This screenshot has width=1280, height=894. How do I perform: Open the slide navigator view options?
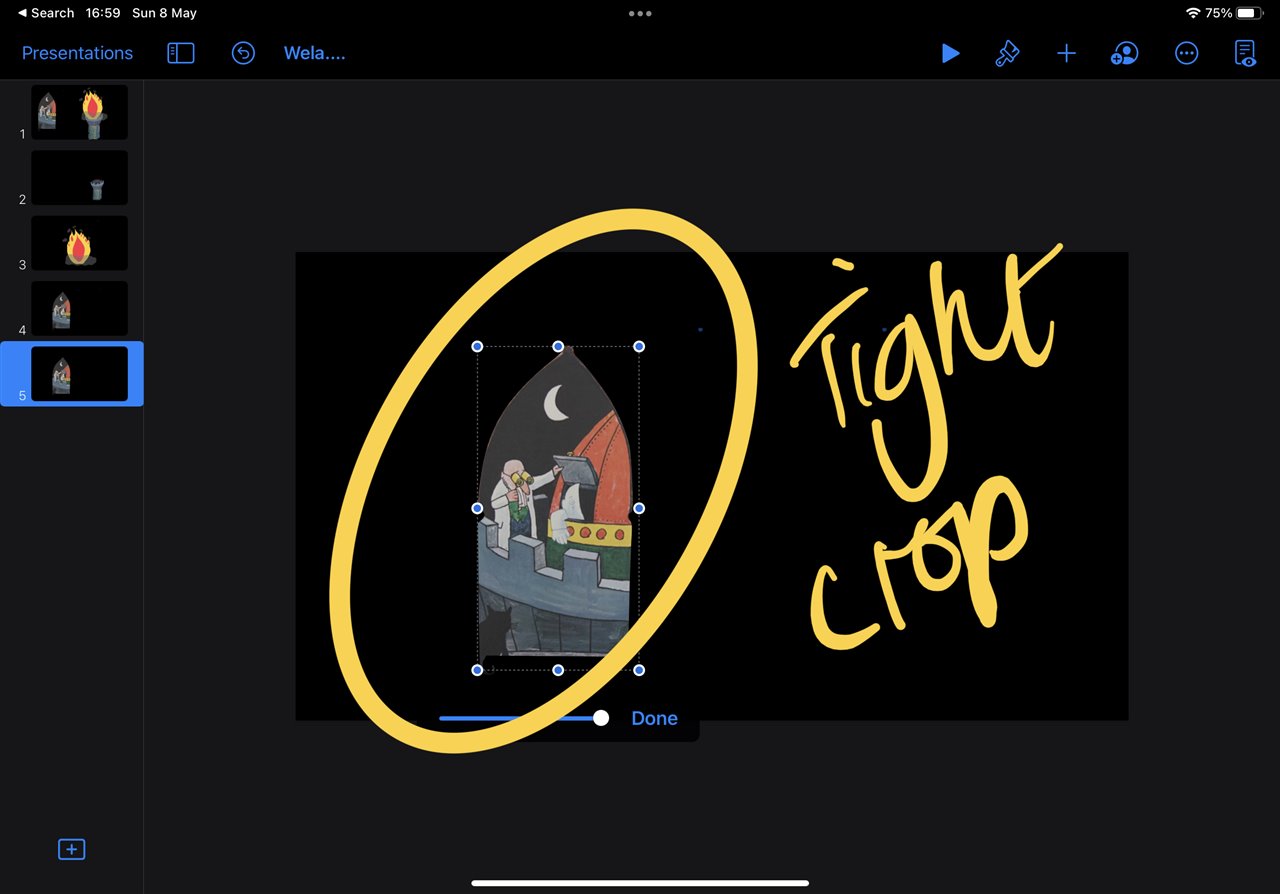coord(180,53)
